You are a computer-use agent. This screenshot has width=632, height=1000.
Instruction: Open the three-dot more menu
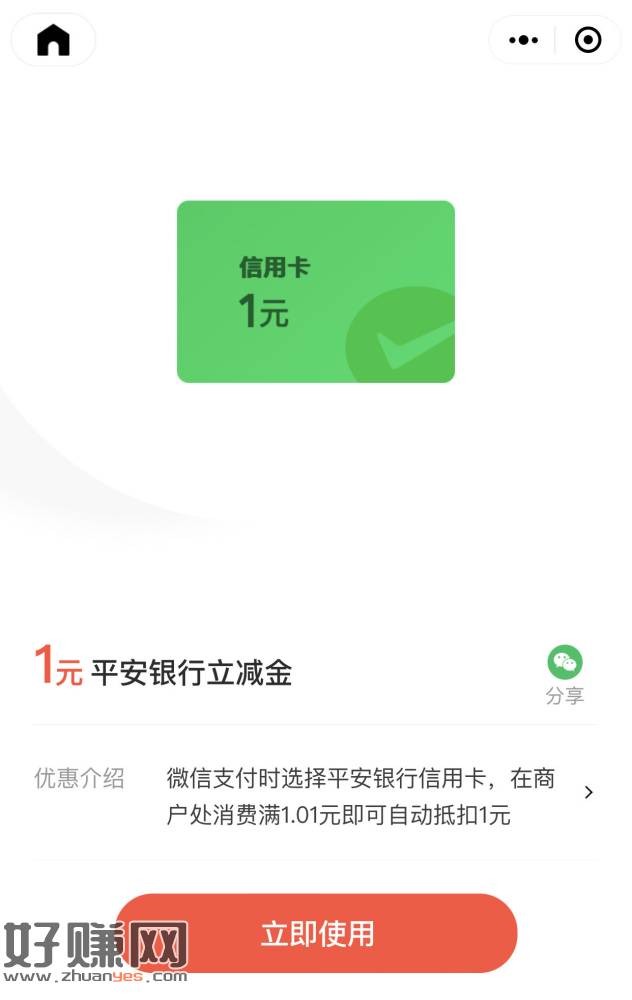[x=523, y=40]
